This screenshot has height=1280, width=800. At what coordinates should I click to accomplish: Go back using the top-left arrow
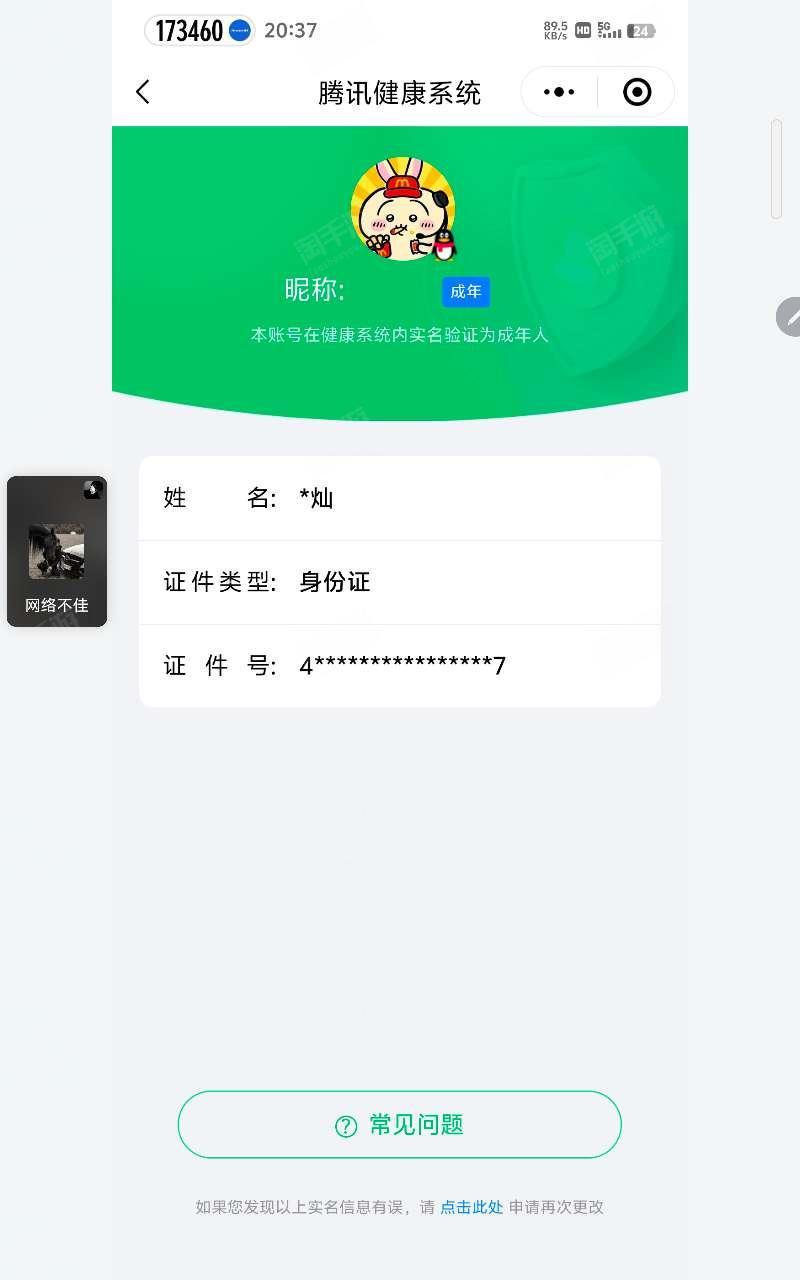tap(143, 92)
